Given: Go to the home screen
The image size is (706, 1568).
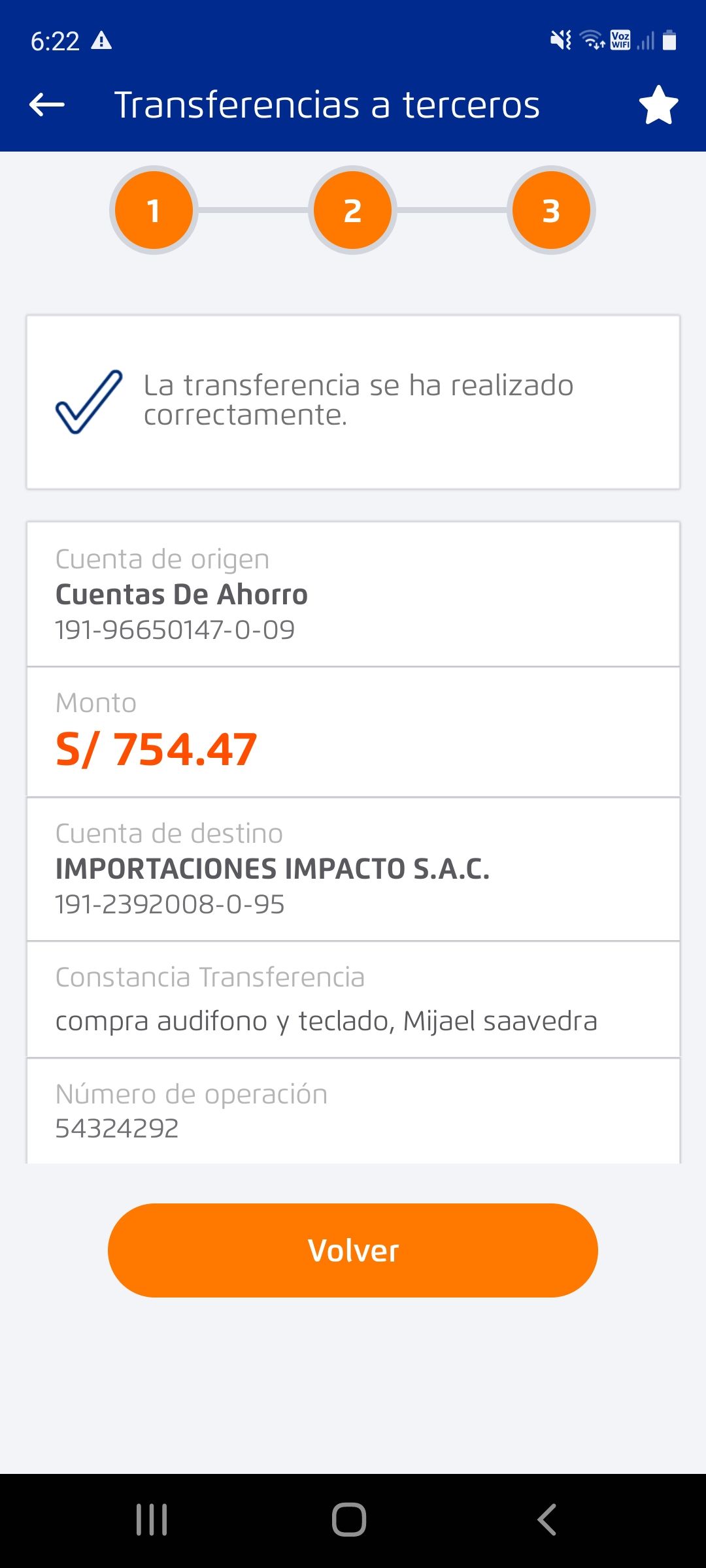Looking at the screenshot, I should click(349, 1520).
